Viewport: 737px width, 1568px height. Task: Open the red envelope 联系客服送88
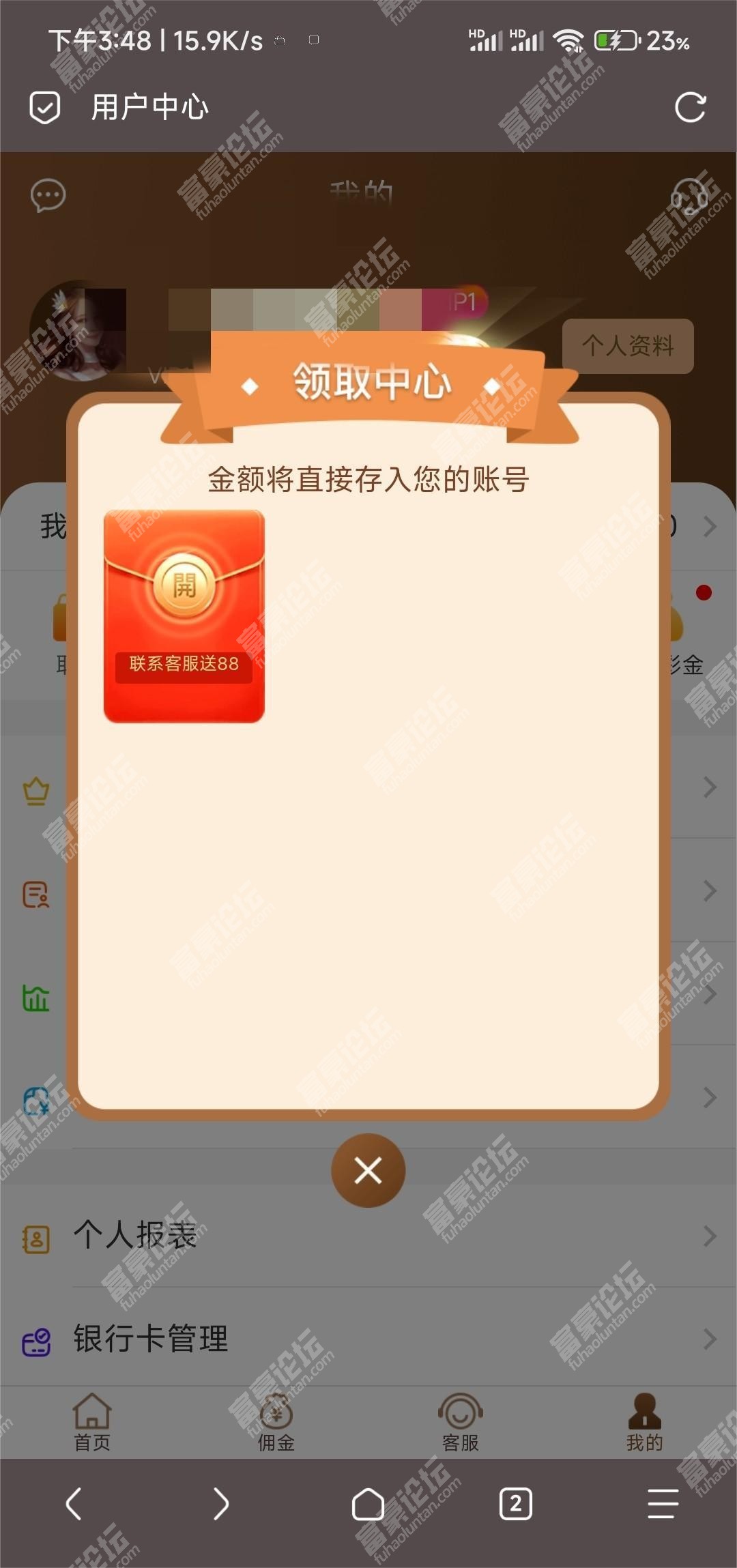tap(184, 616)
